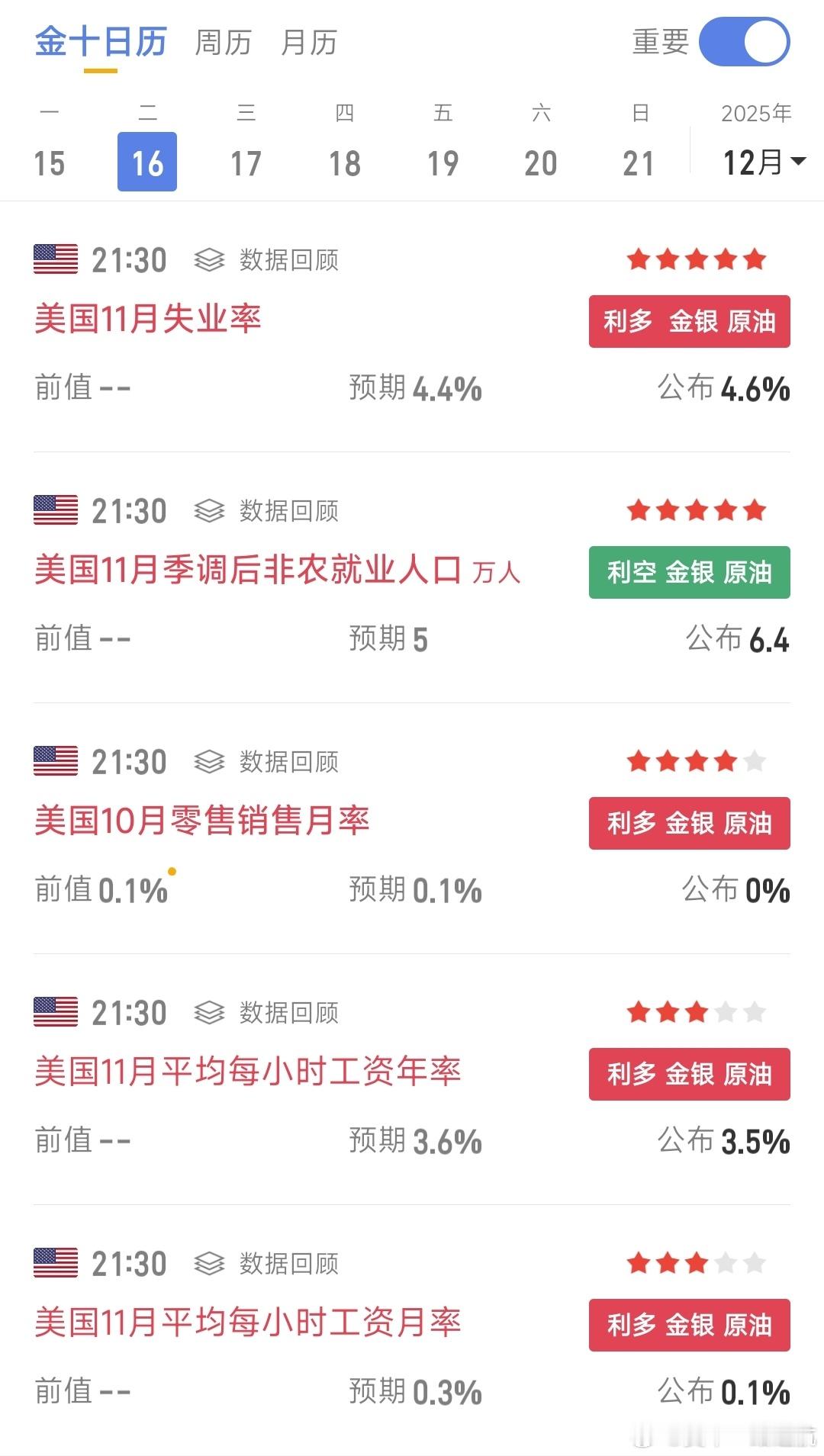Click the layers icon on 平均每小时工资月率 event
824x1456 pixels.
coord(208,1263)
